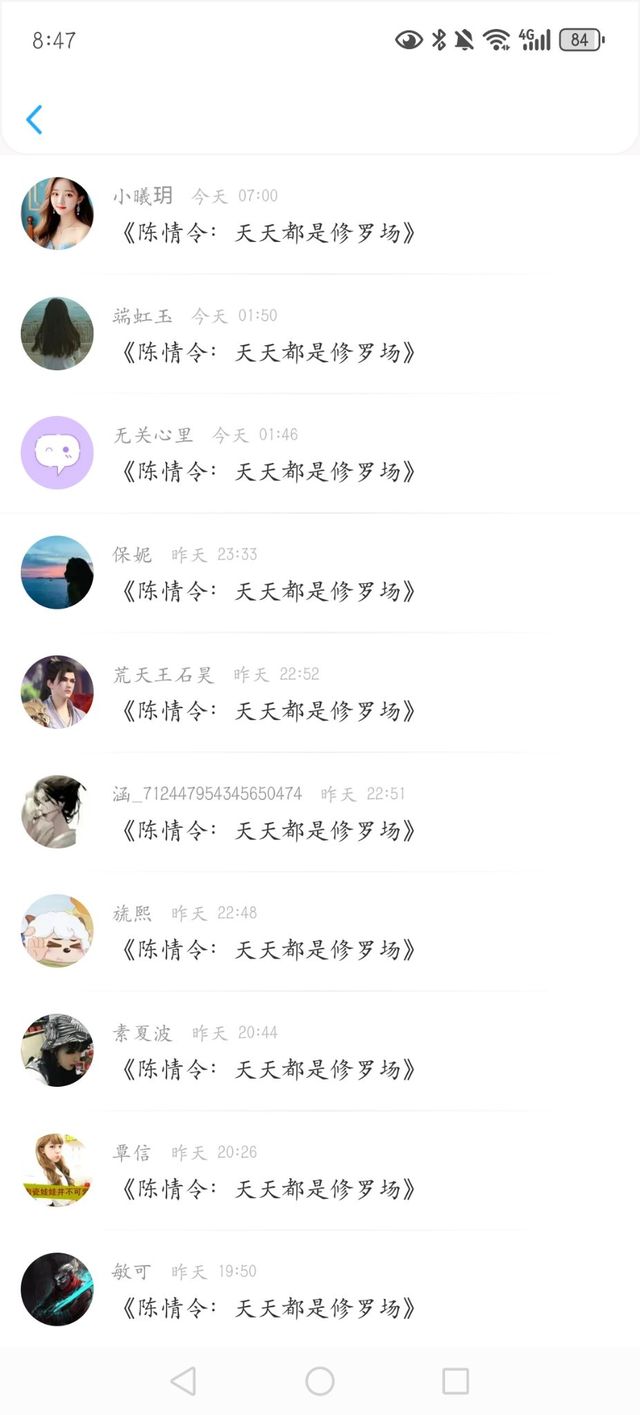The width and height of the screenshot is (640, 1415).
Task: Go back using the blue arrow
Action: [34, 120]
